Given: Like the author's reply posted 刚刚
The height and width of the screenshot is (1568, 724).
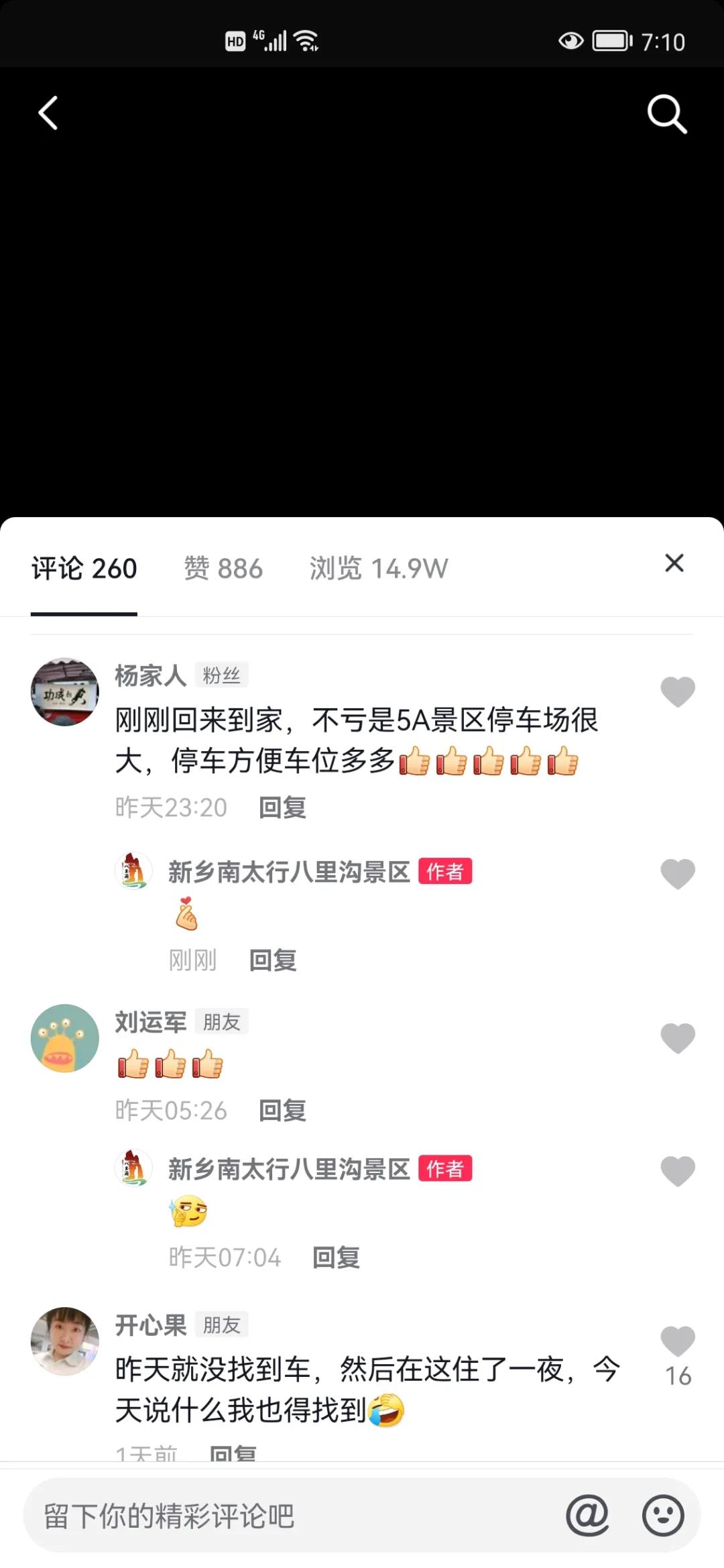Looking at the screenshot, I should point(677,875).
